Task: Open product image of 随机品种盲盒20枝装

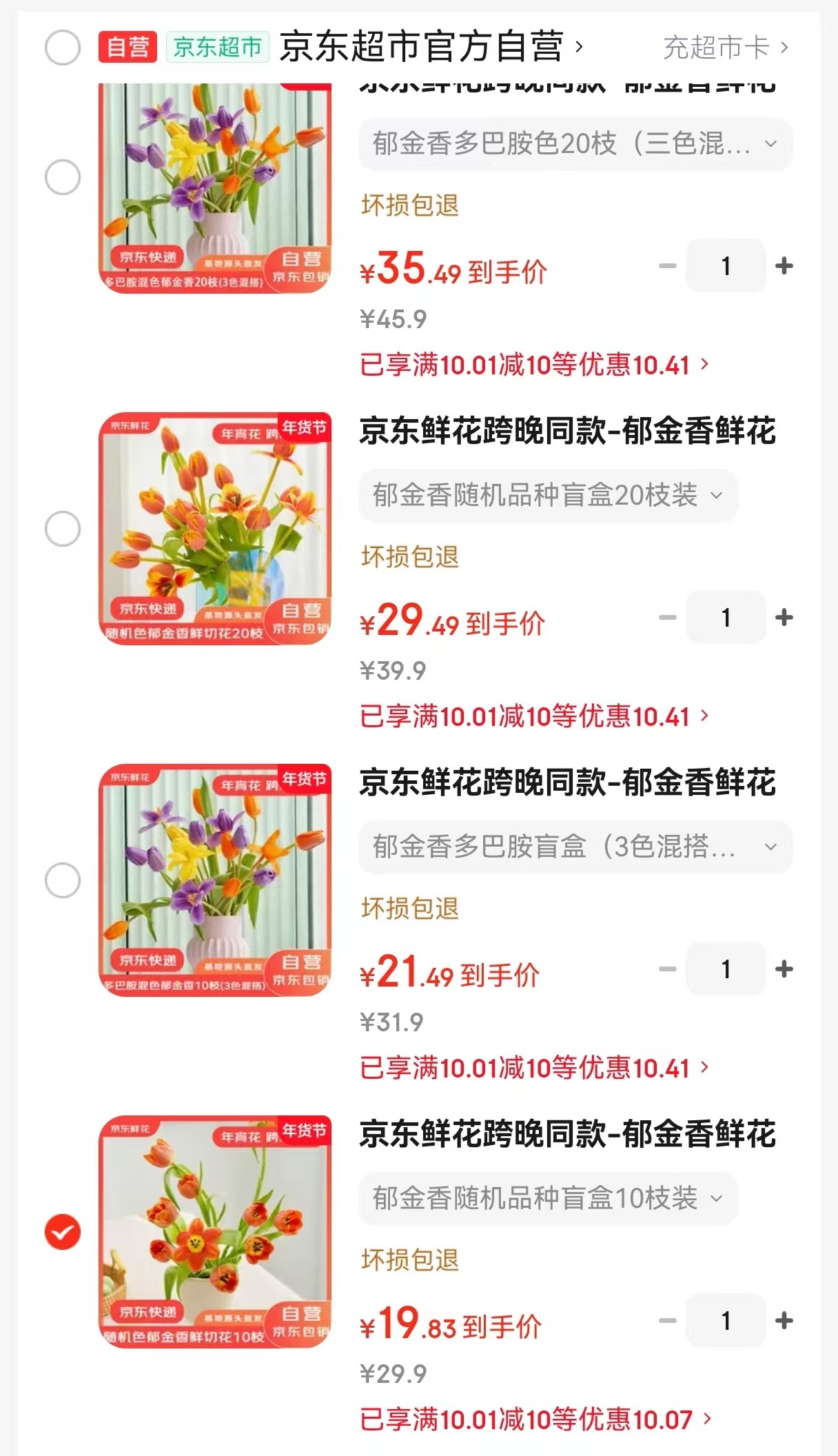Action: 215,529
